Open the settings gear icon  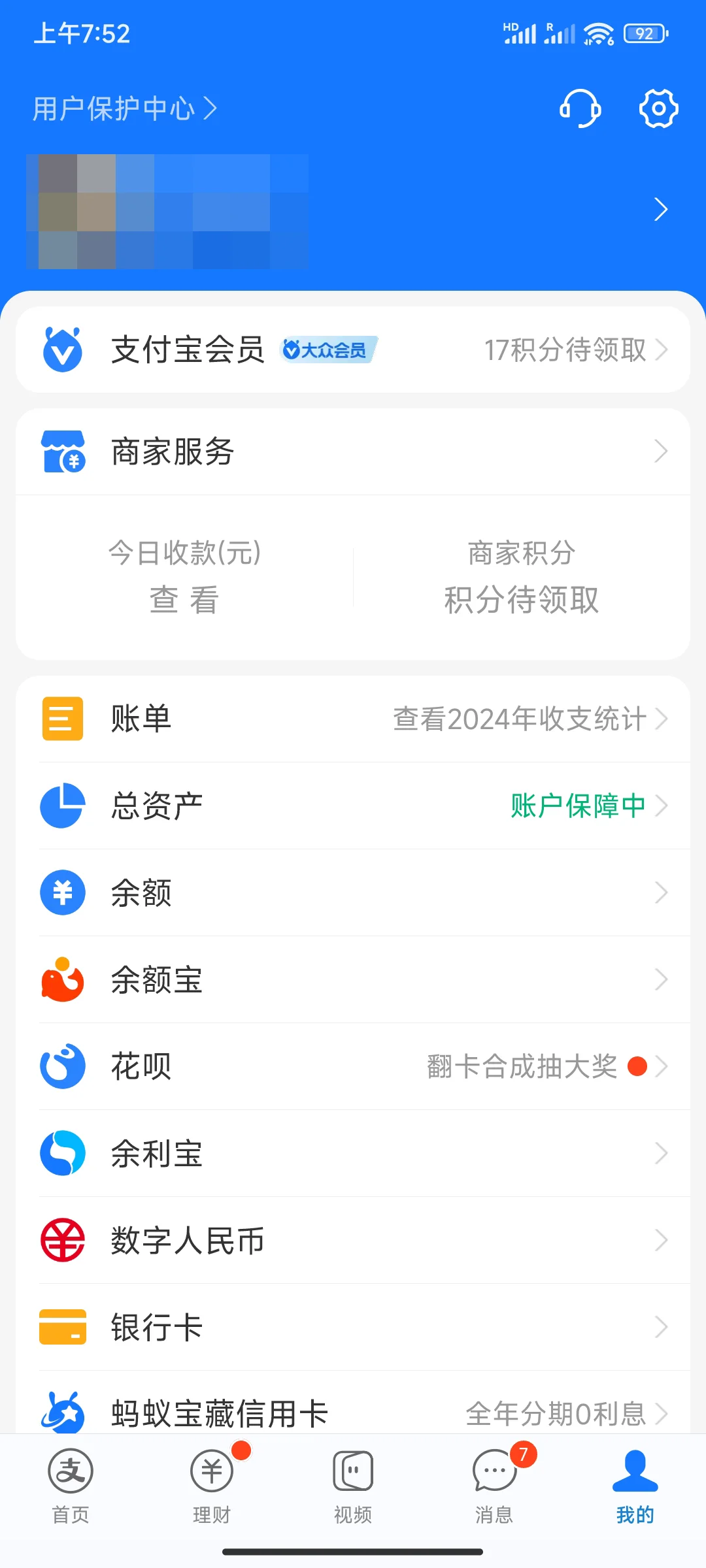point(658,108)
